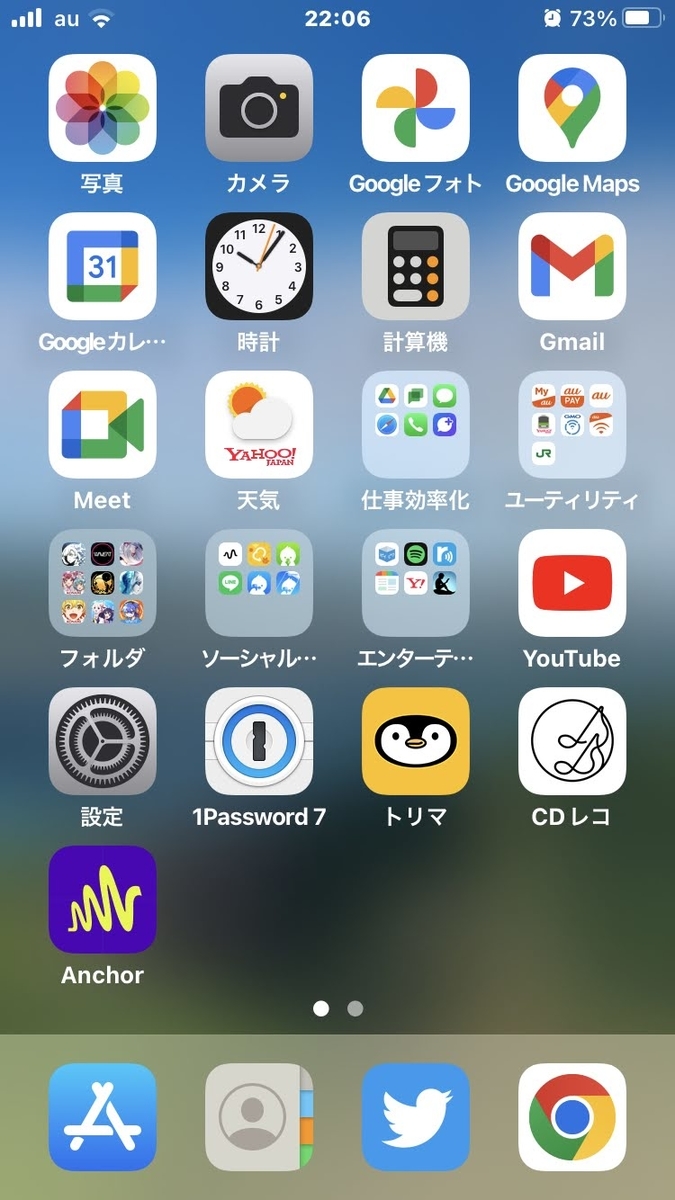
Task: Open the 写真 (Photos) app
Action: tap(102, 108)
